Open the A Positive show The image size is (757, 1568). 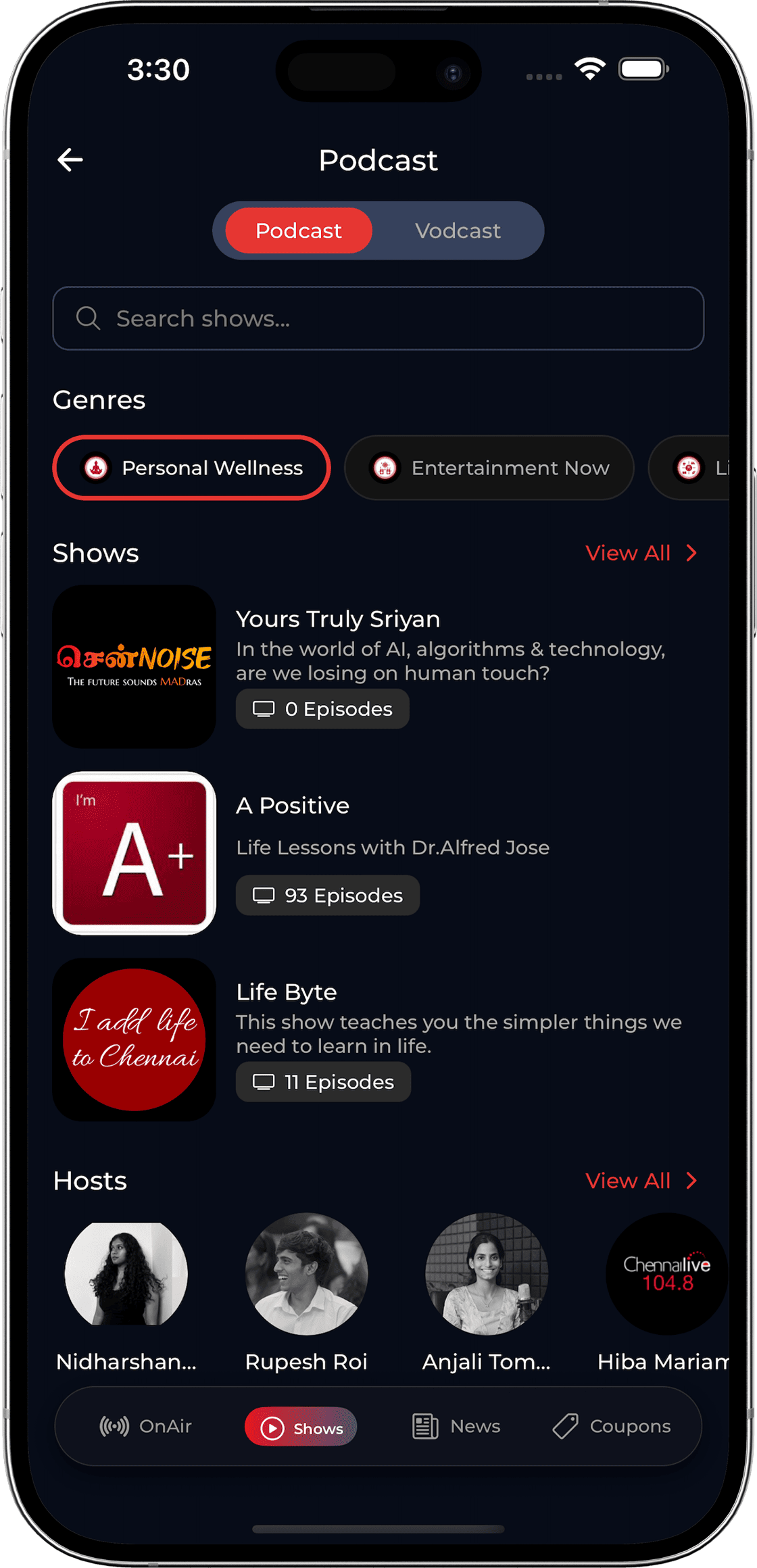coord(293,806)
